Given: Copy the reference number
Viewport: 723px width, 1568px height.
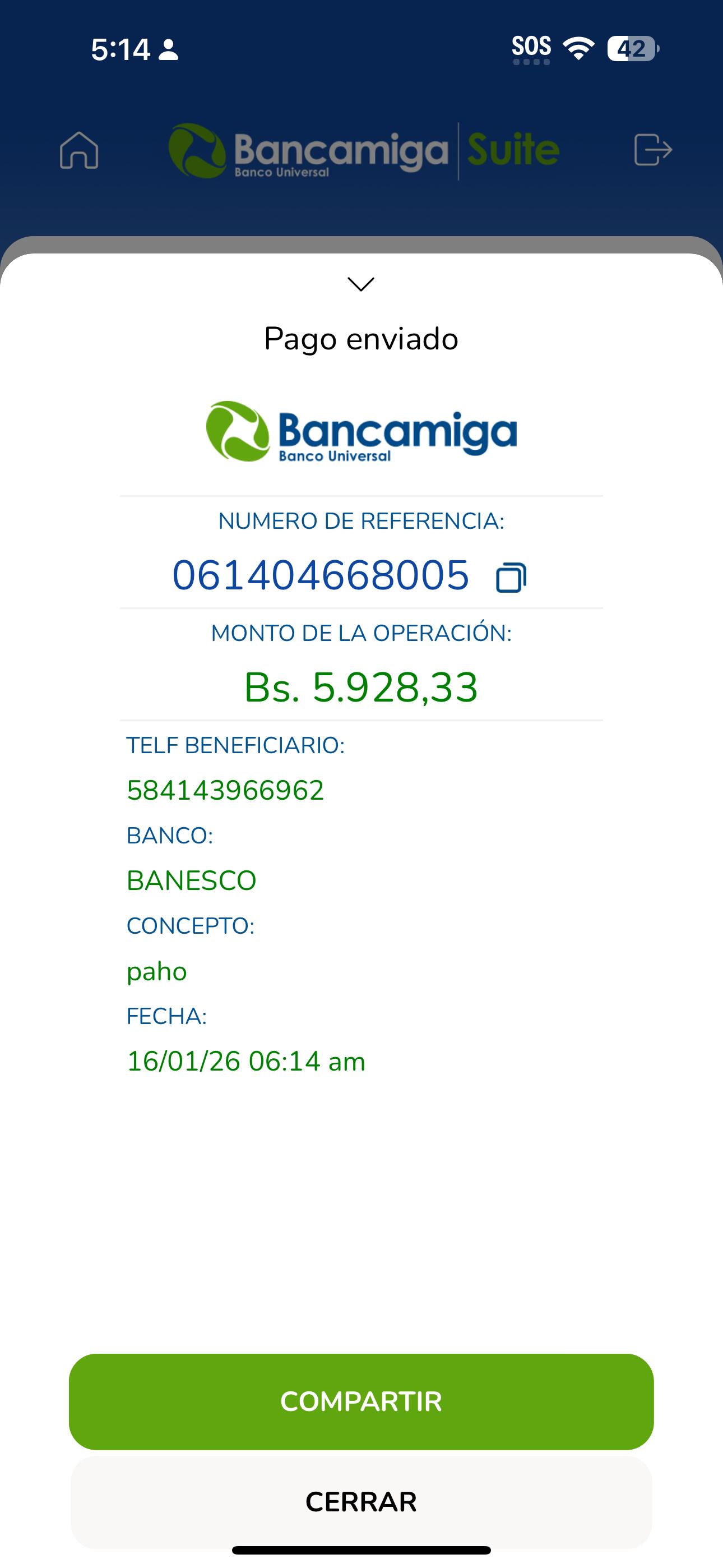Looking at the screenshot, I should point(511,578).
